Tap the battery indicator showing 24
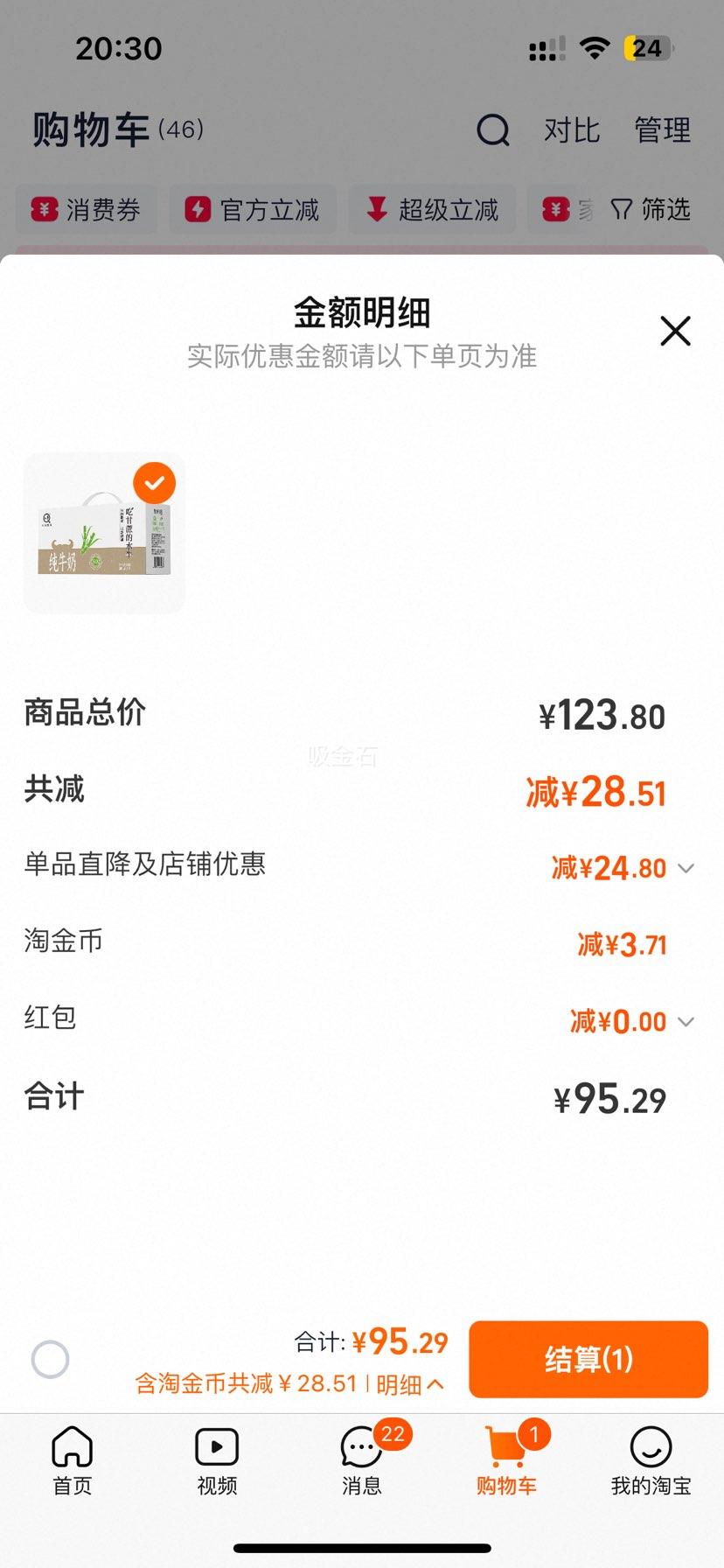The image size is (724, 1568). pyautogui.click(x=646, y=48)
